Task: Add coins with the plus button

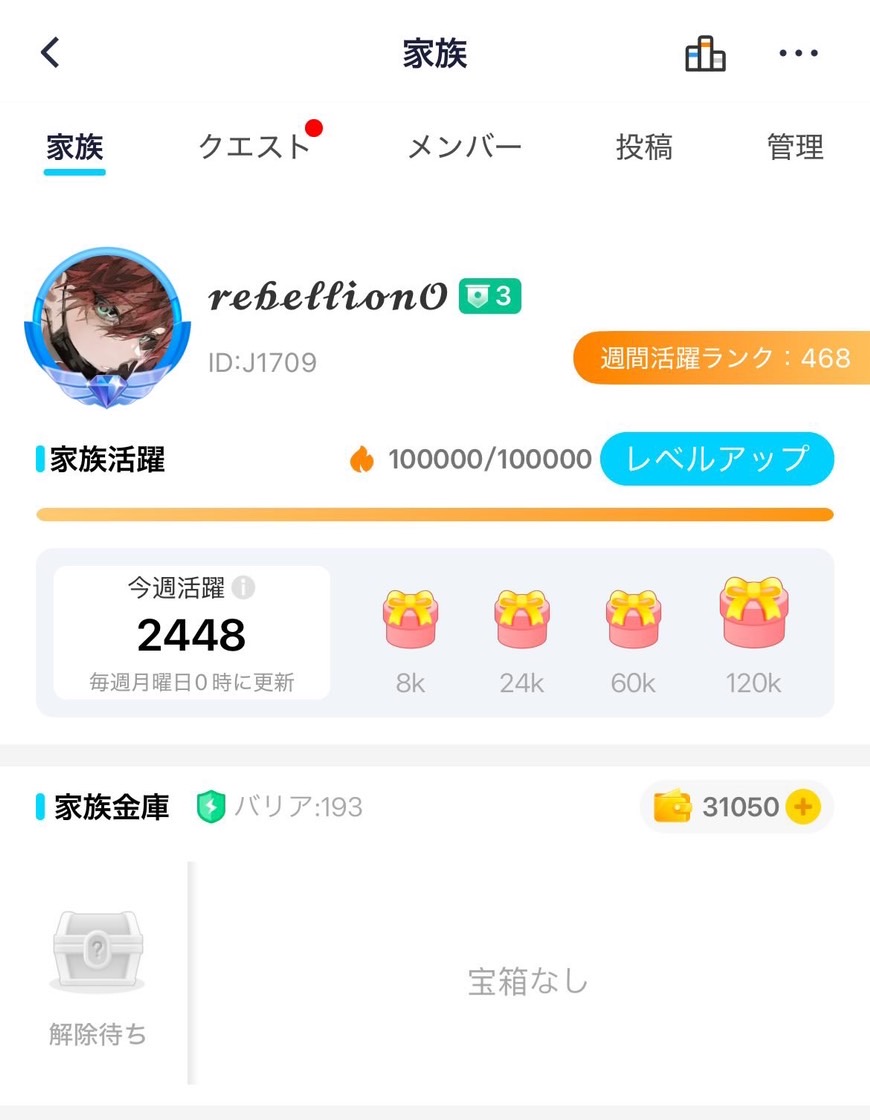Action: 802,807
